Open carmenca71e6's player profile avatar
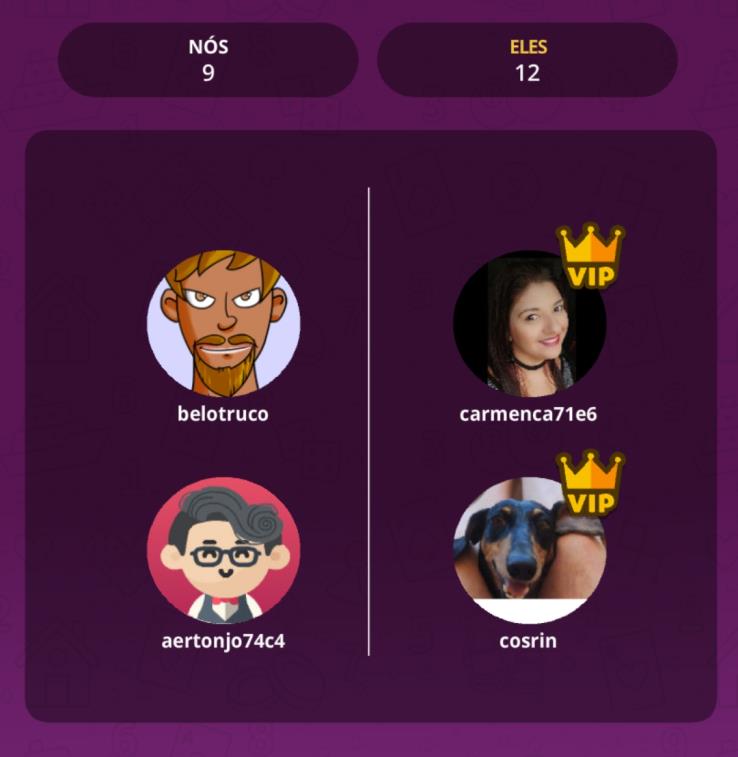This screenshot has width=738, height=757. [529, 323]
